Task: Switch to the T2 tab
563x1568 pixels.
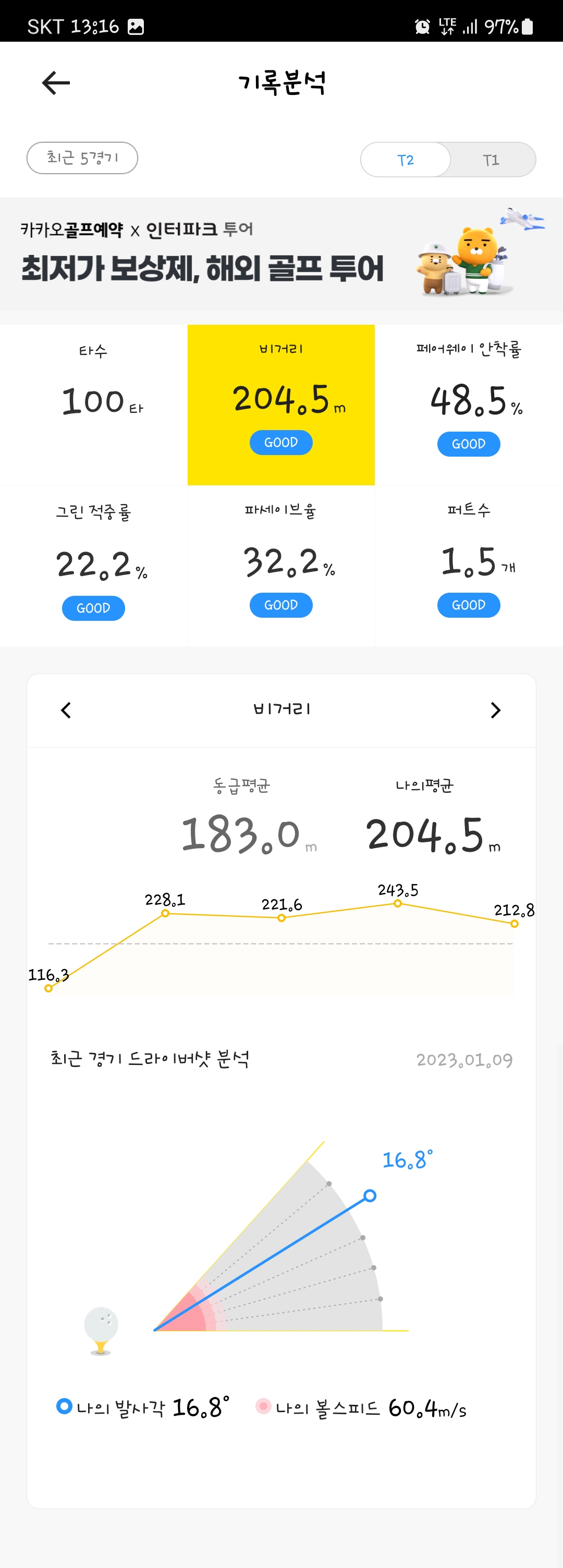Action: coord(406,160)
